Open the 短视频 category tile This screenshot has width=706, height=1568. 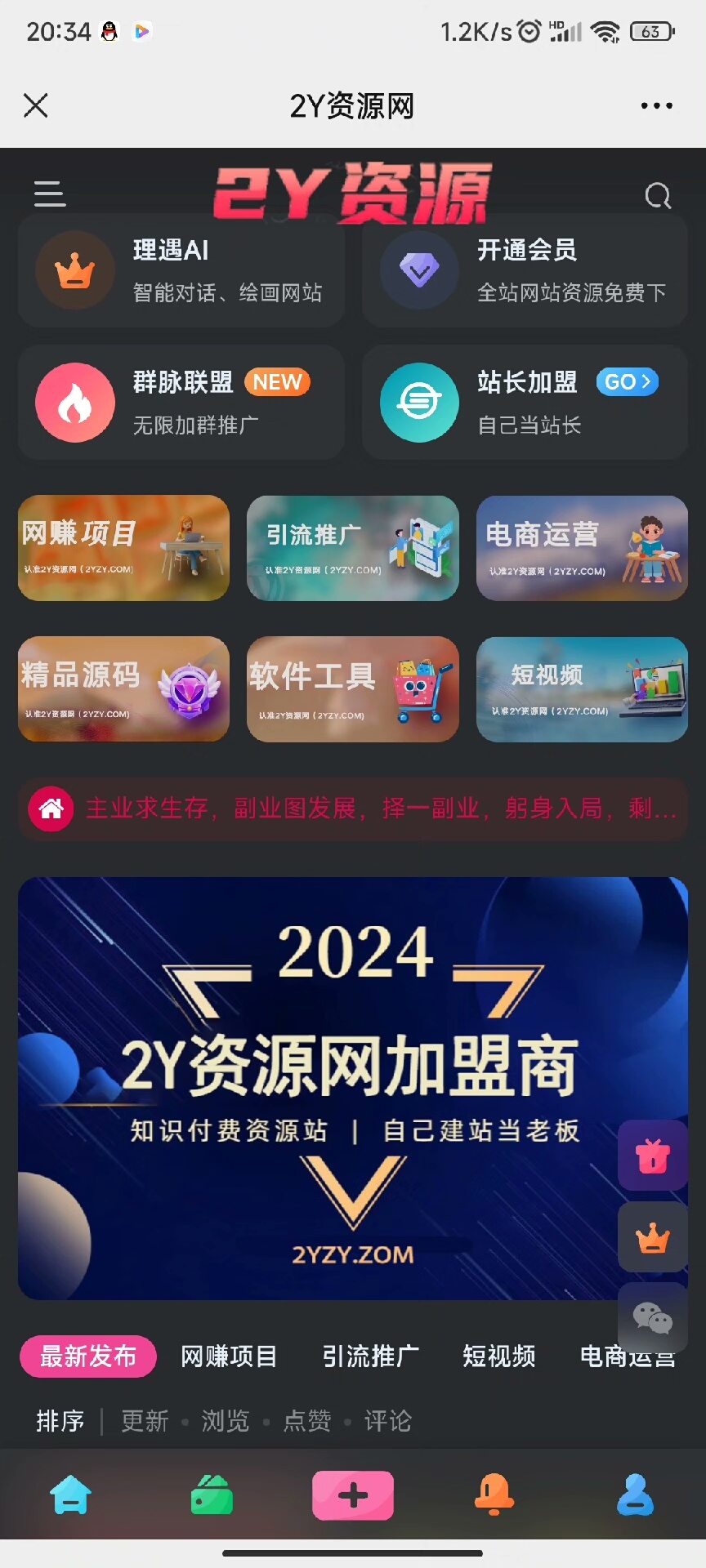[582, 689]
